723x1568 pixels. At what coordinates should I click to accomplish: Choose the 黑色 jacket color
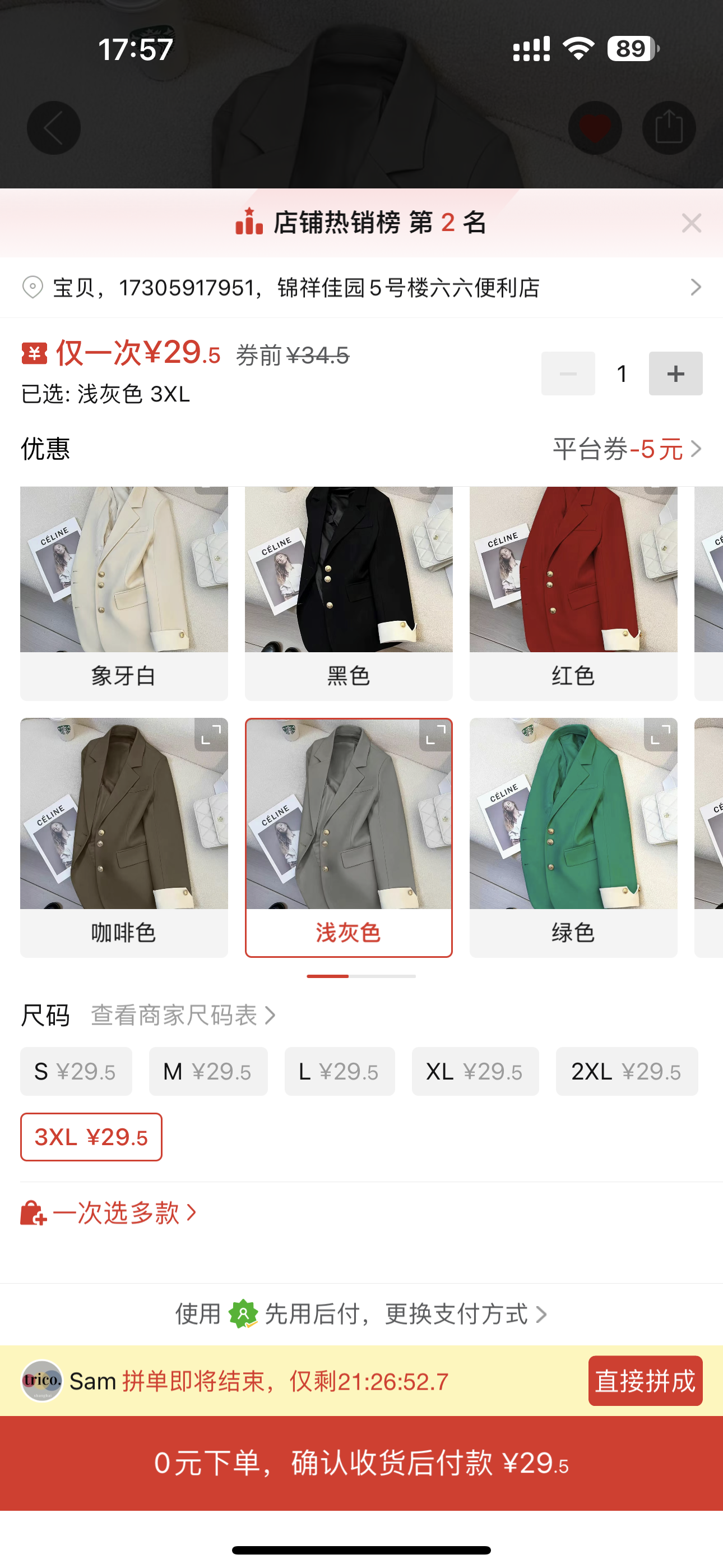point(348,593)
